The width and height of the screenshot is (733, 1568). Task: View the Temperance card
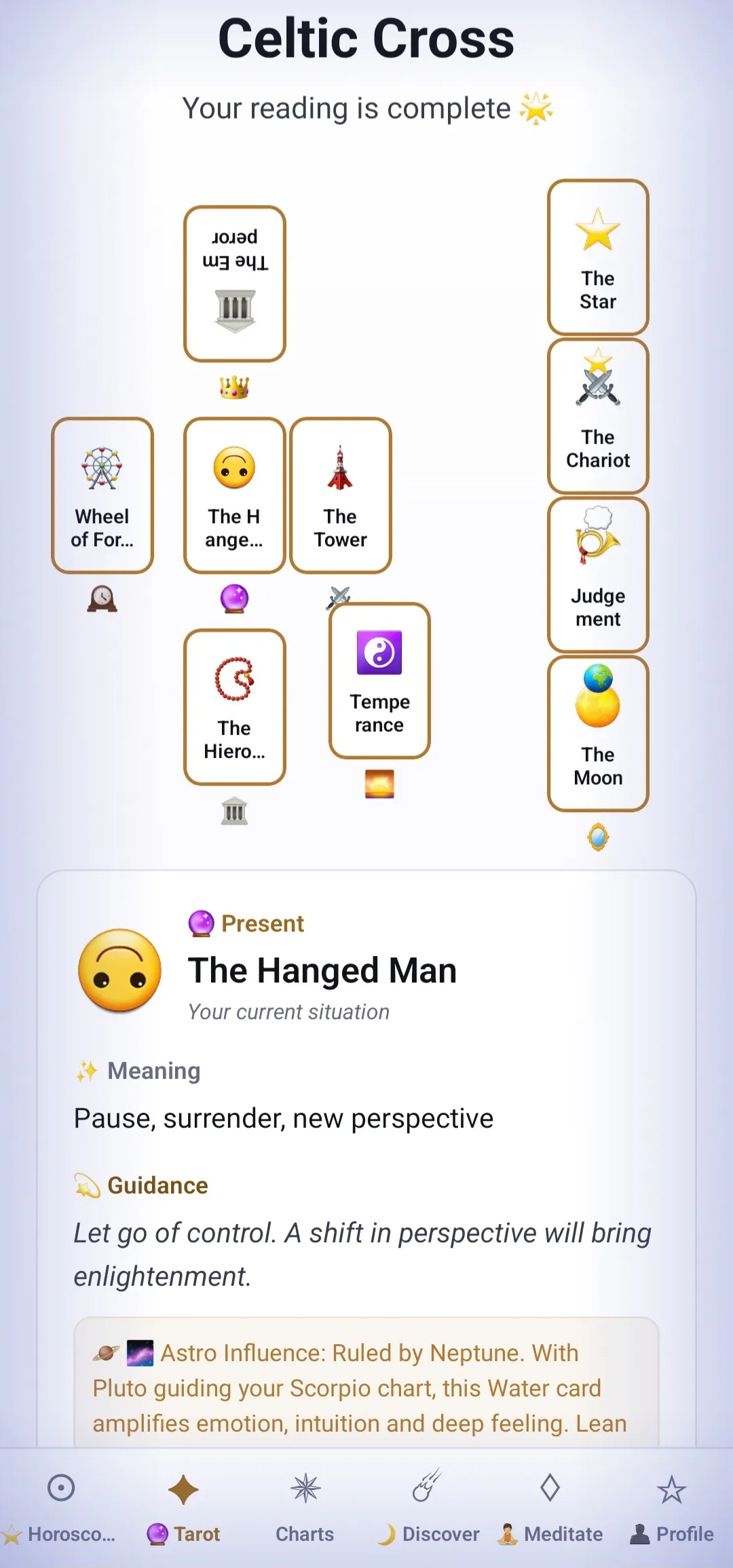[x=379, y=681]
